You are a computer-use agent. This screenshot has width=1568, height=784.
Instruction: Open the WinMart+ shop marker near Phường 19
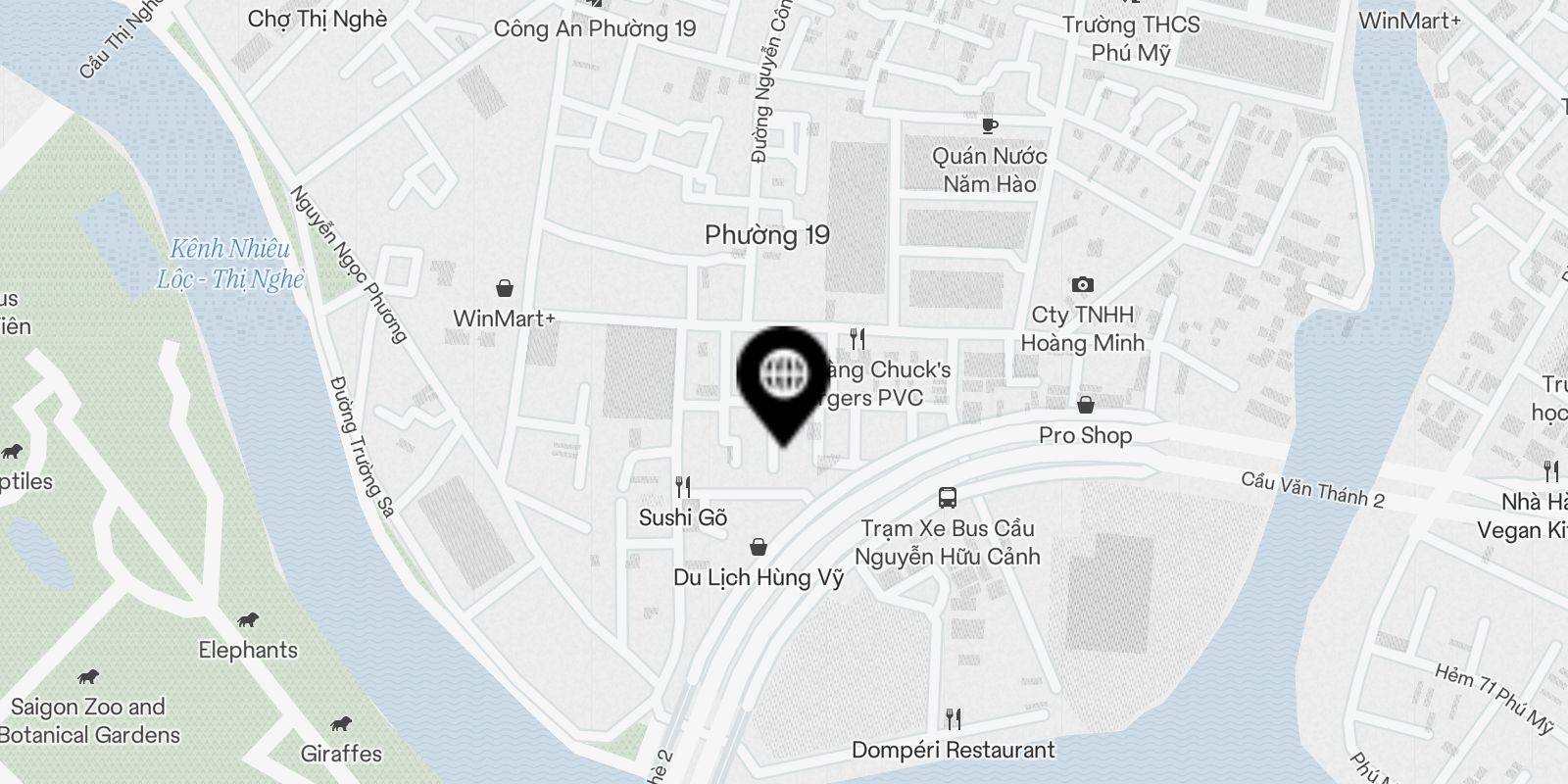click(x=505, y=289)
